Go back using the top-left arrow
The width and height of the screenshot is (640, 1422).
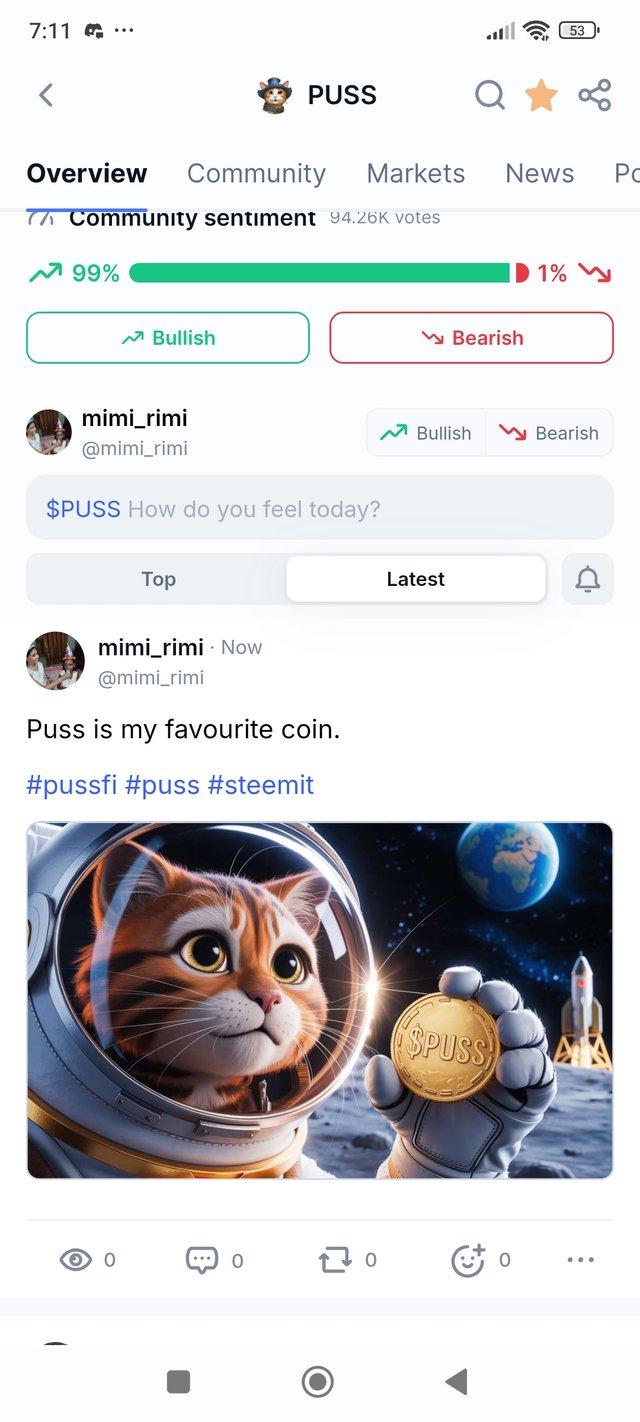(x=45, y=95)
